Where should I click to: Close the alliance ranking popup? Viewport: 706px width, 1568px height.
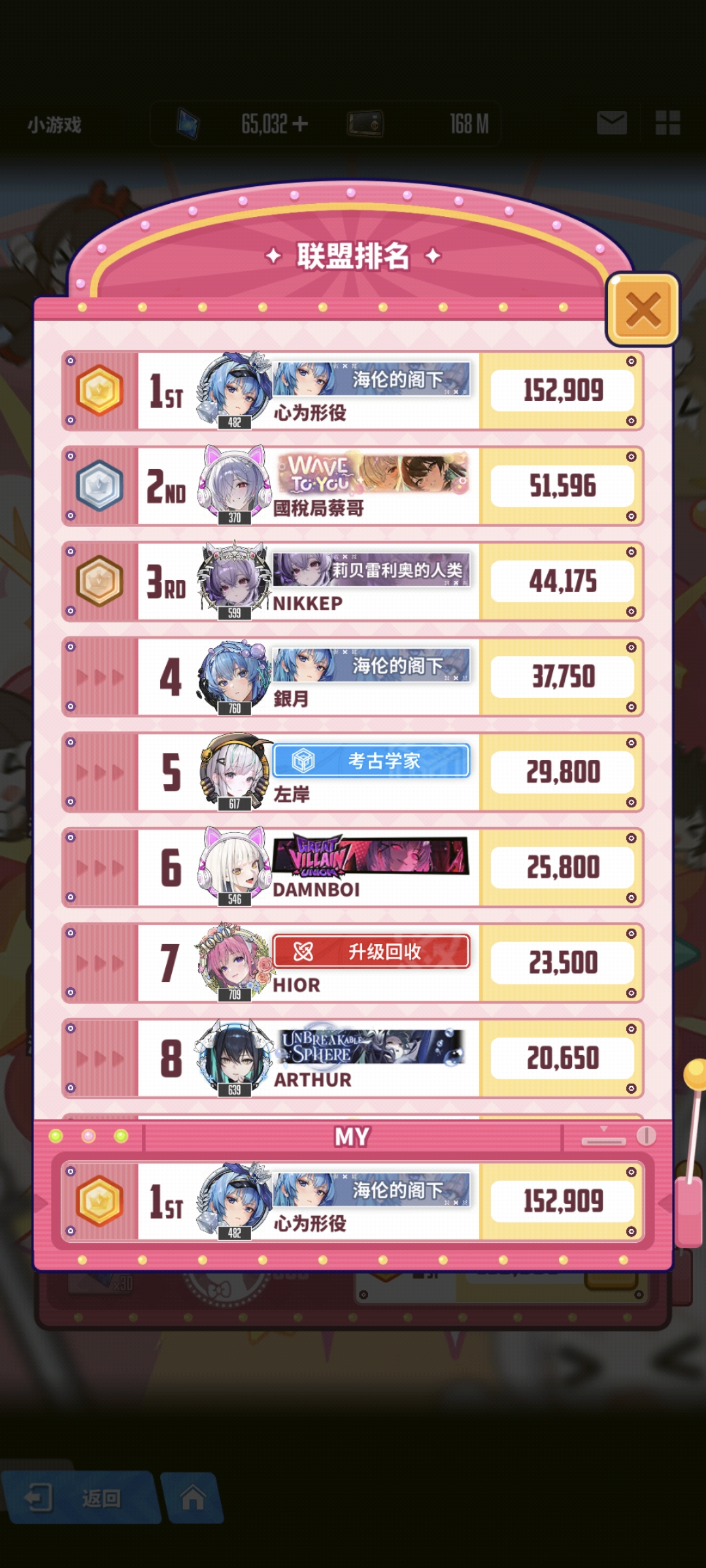[x=643, y=309]
